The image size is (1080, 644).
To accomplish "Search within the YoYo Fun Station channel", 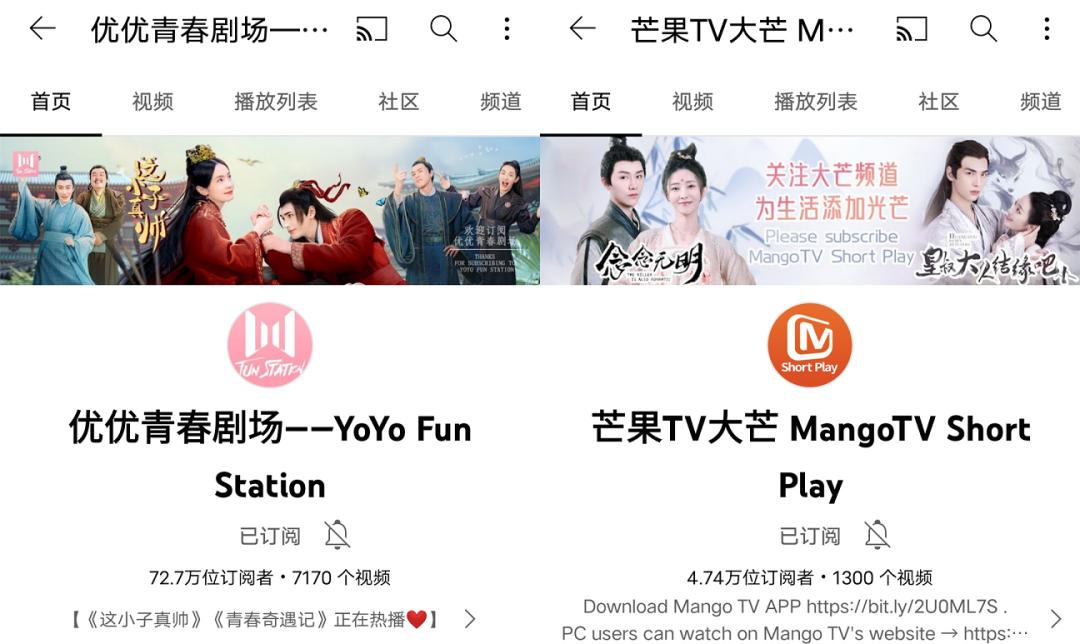I will [x=443, y=29].
